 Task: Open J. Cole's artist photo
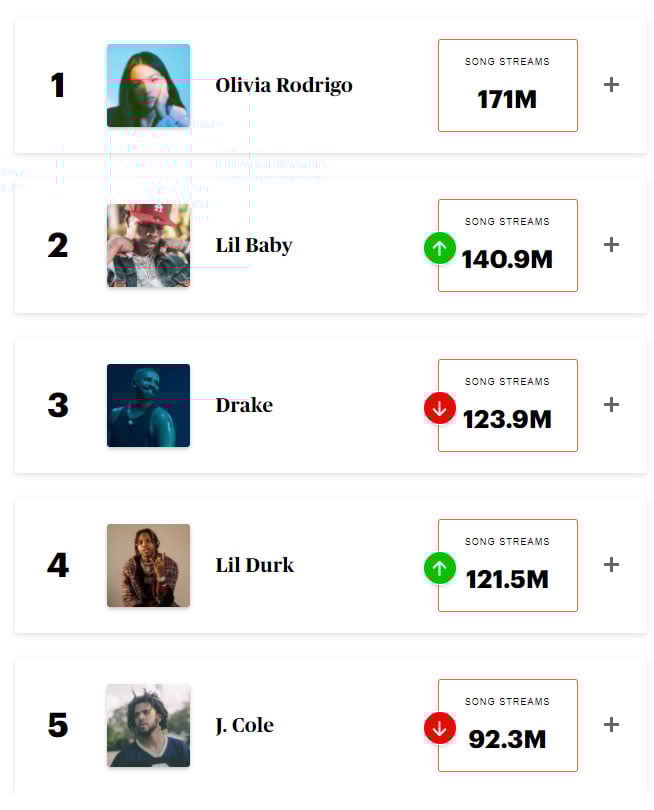pos(148,725)
